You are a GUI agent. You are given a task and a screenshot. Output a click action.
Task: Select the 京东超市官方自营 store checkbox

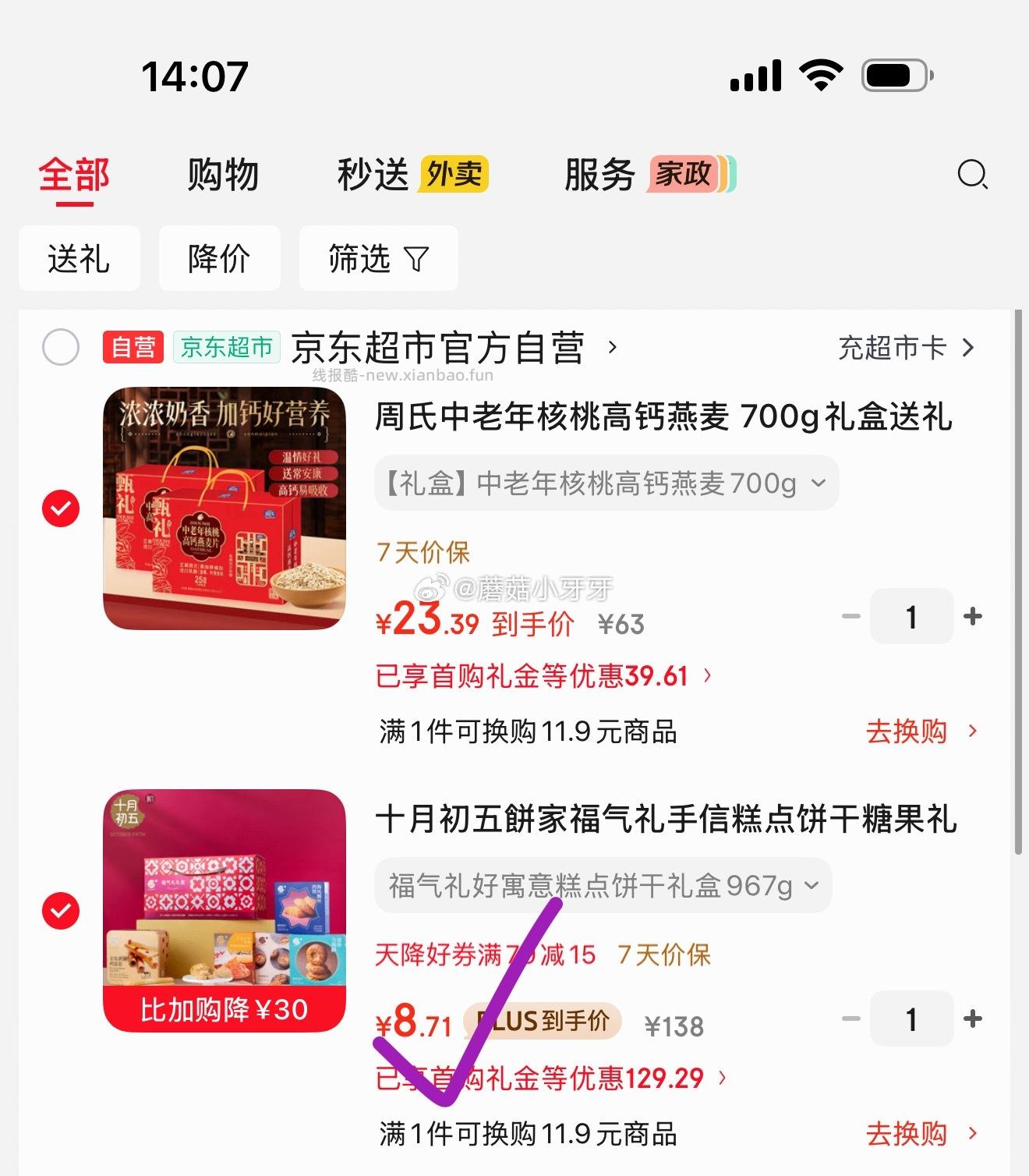tap(60, 348)
